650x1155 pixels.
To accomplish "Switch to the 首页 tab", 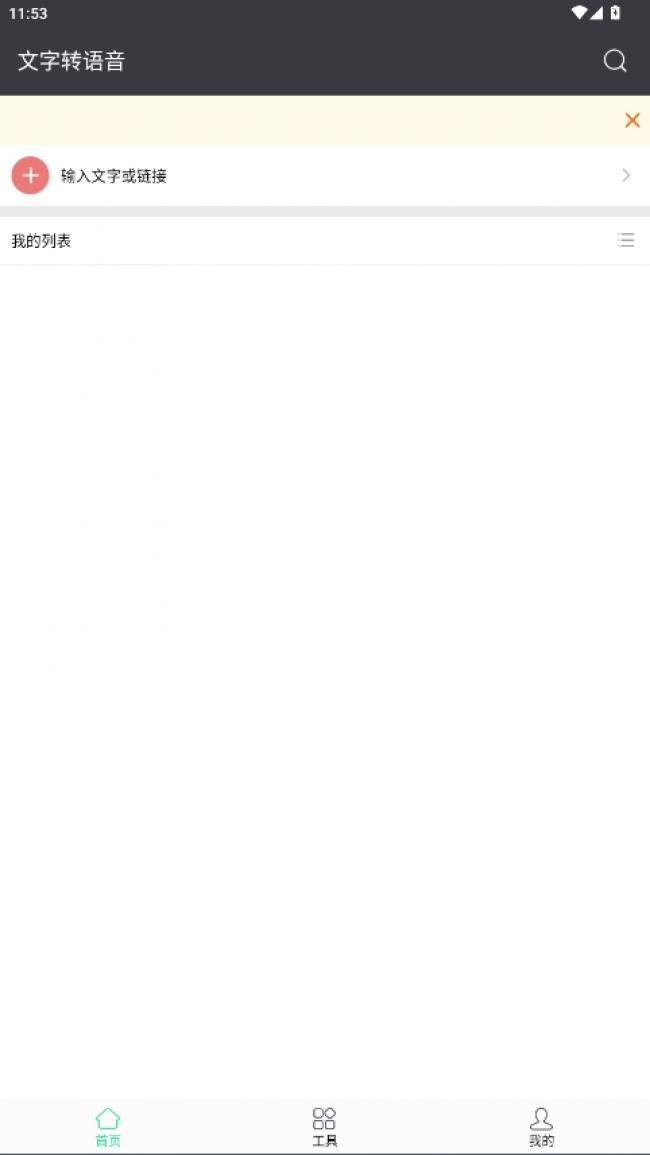I will [108, 1127].
